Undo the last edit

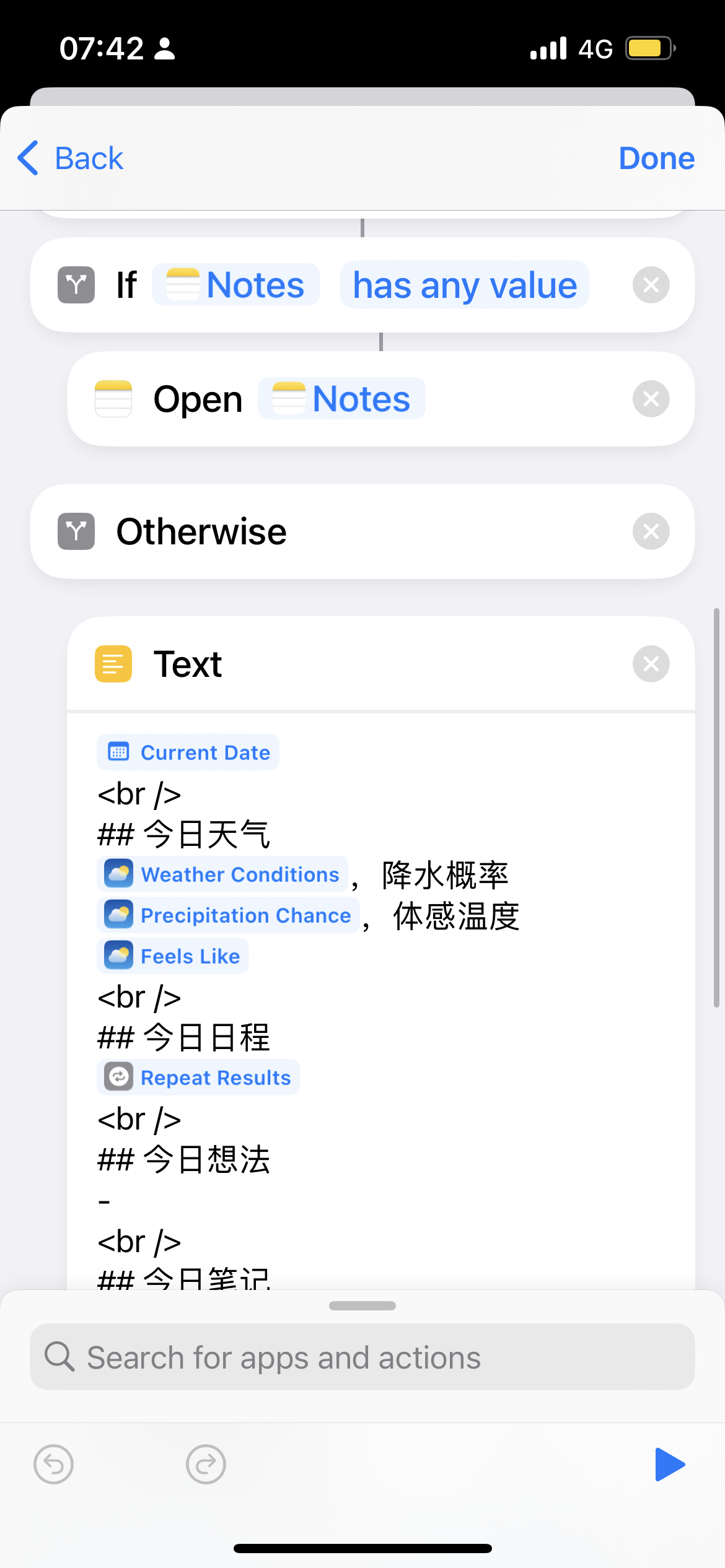[54, 1465]
